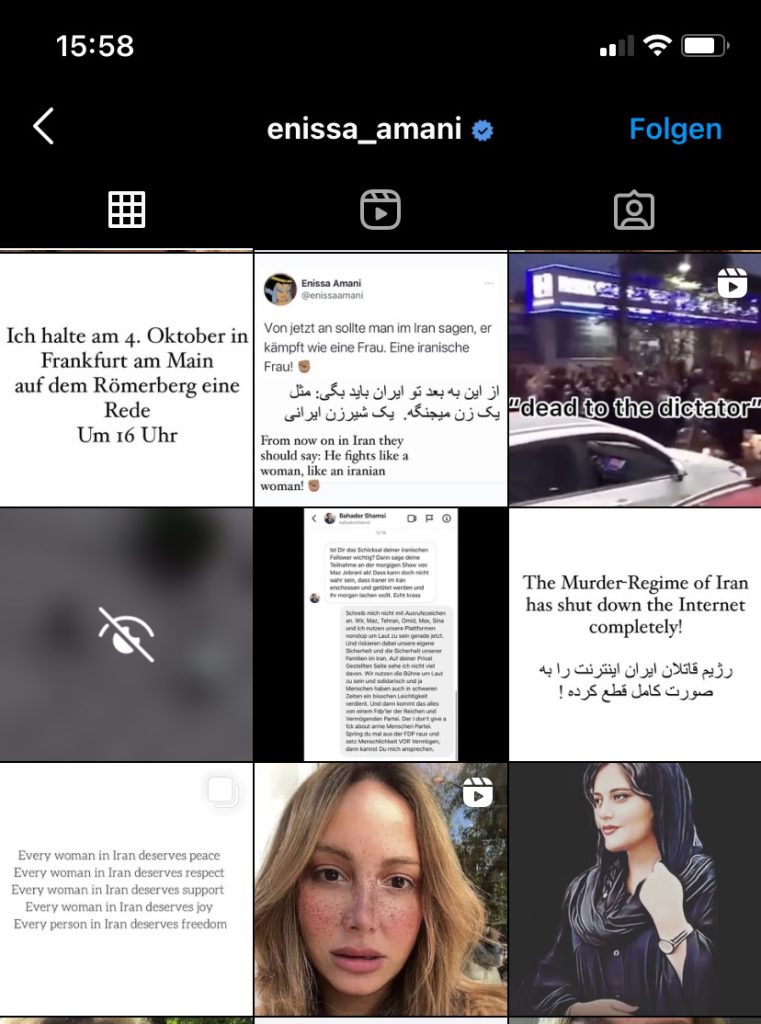Viewport: 761px width, 1024px height.
Task: Go back from enissa_amani's profile
Action: (x=43, y=127)
